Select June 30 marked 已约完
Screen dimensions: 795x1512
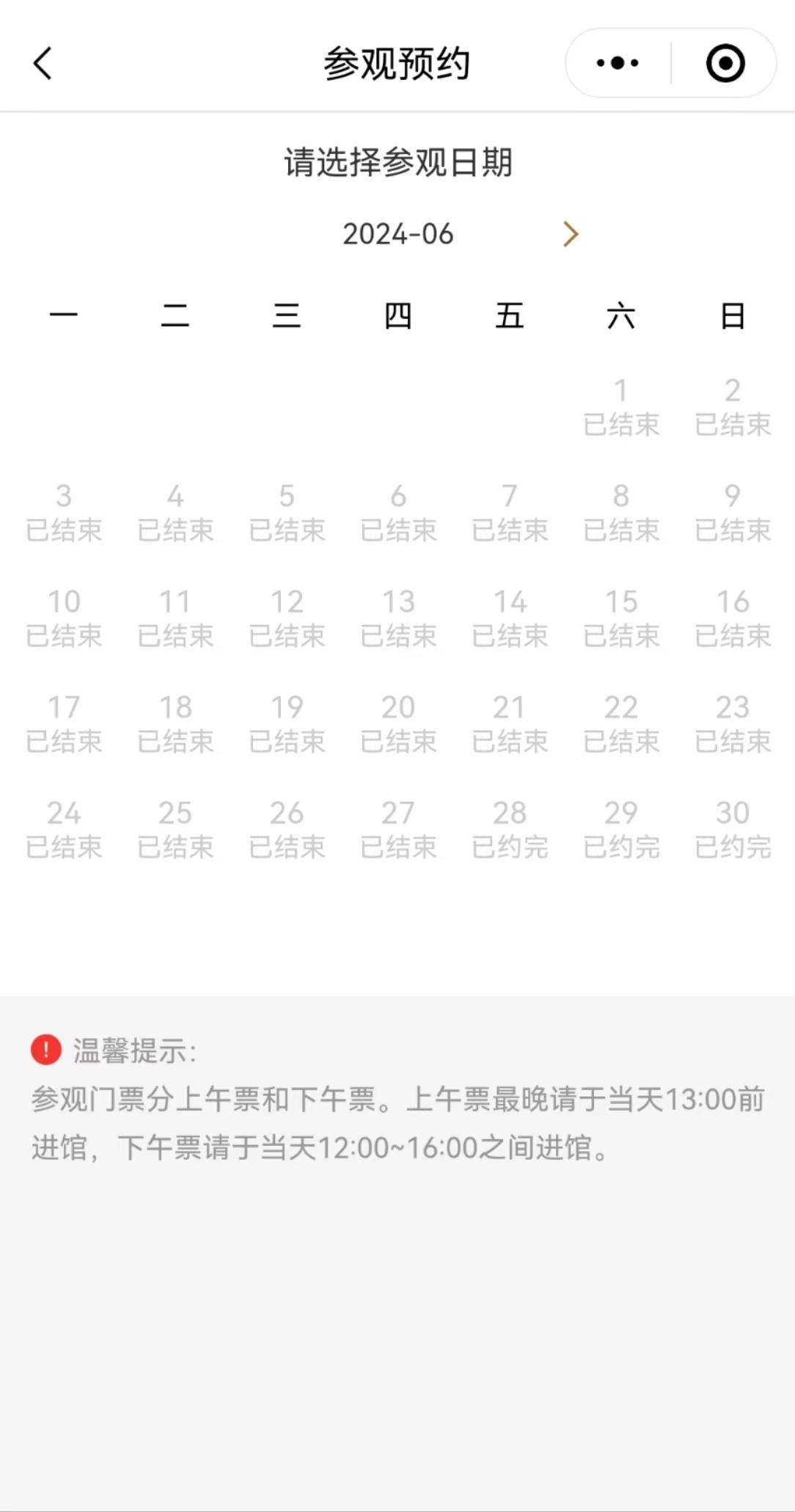pyautogui.click(x=733, y=829)
